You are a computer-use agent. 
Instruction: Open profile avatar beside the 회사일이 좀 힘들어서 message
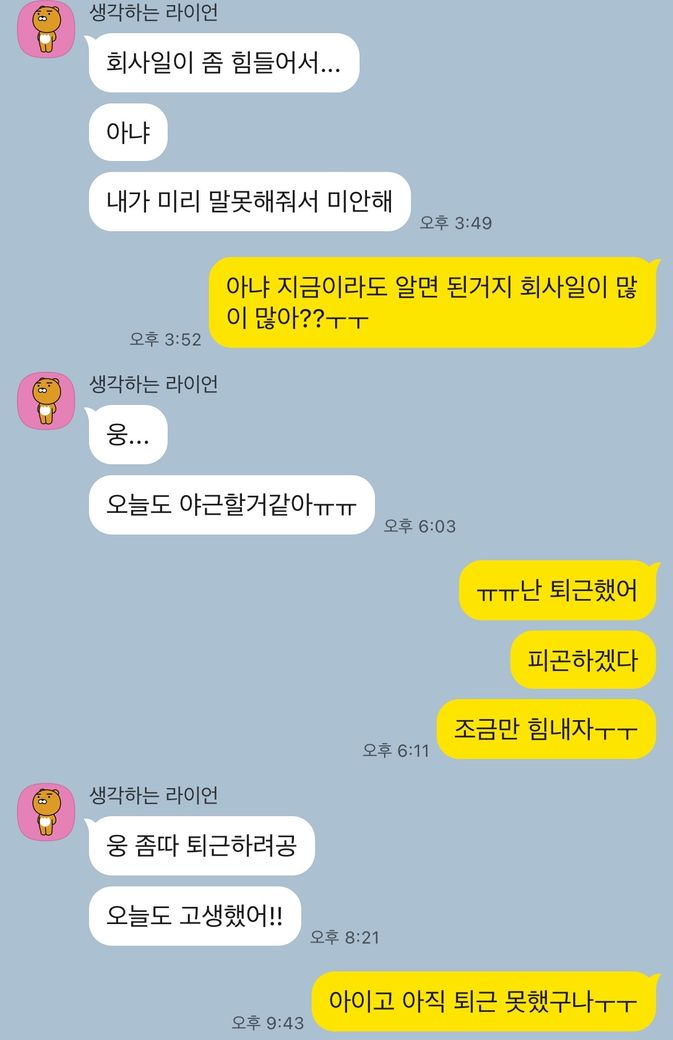pos(46,29)
